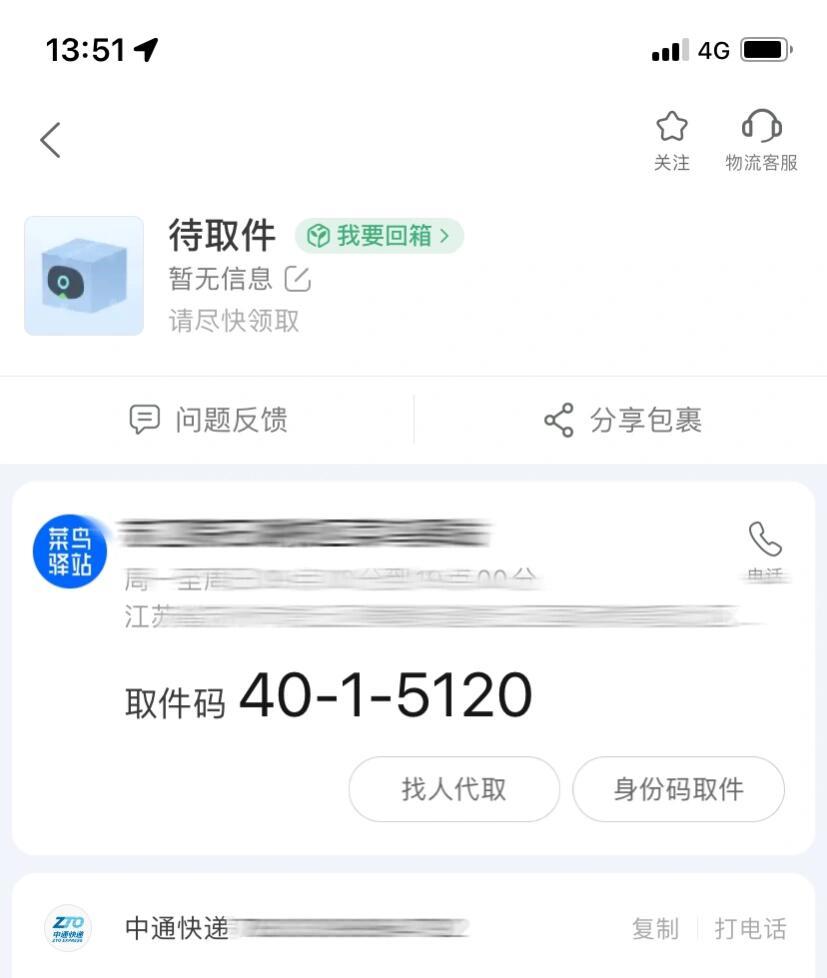Follow this package with 关注 star

(x=672, y=140)
